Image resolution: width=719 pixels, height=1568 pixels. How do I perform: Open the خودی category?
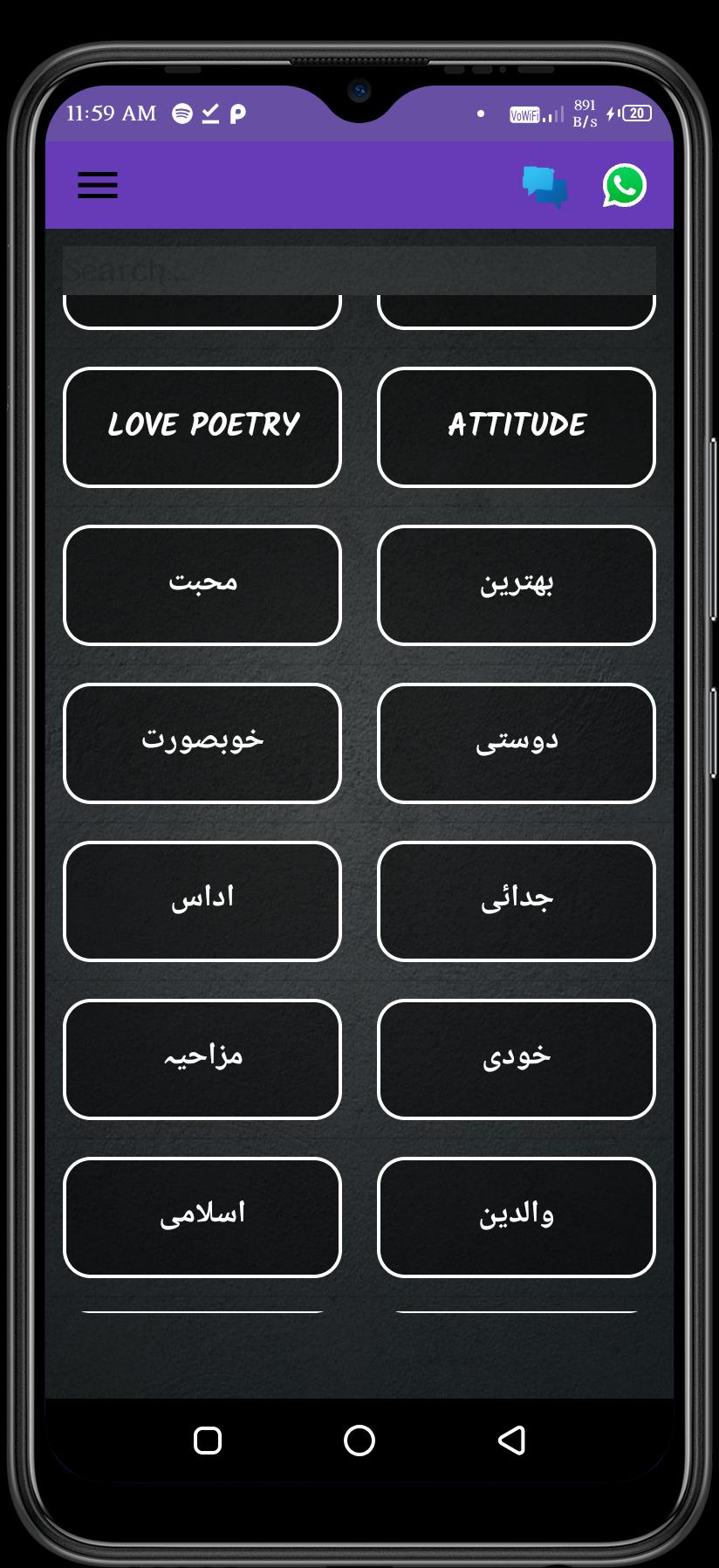click(517, 1059)
